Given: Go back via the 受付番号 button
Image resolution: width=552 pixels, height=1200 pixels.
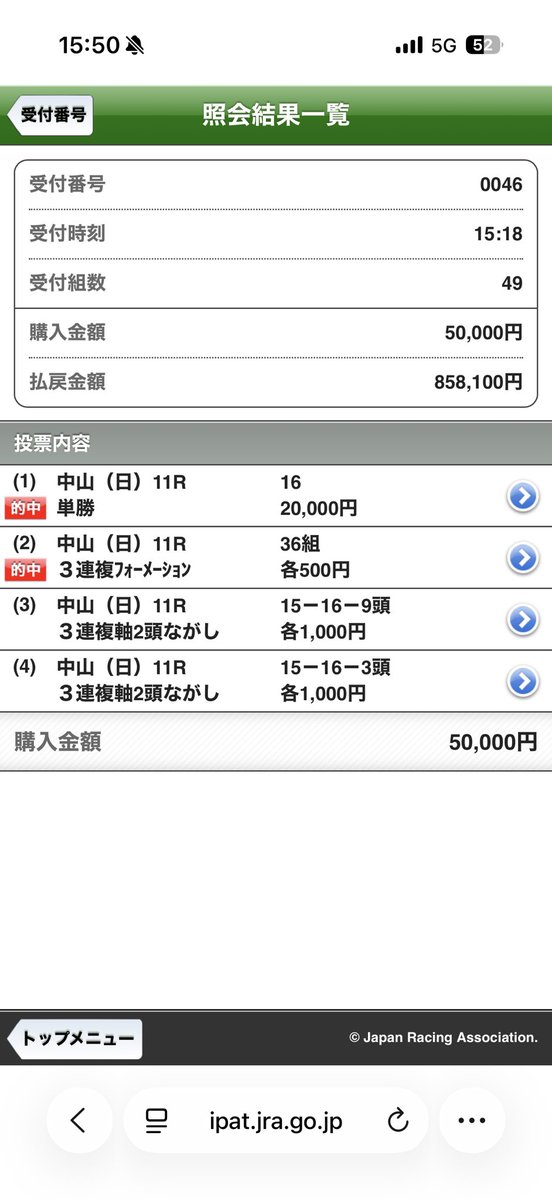Looking at the screenshot, I should point(49,115).
